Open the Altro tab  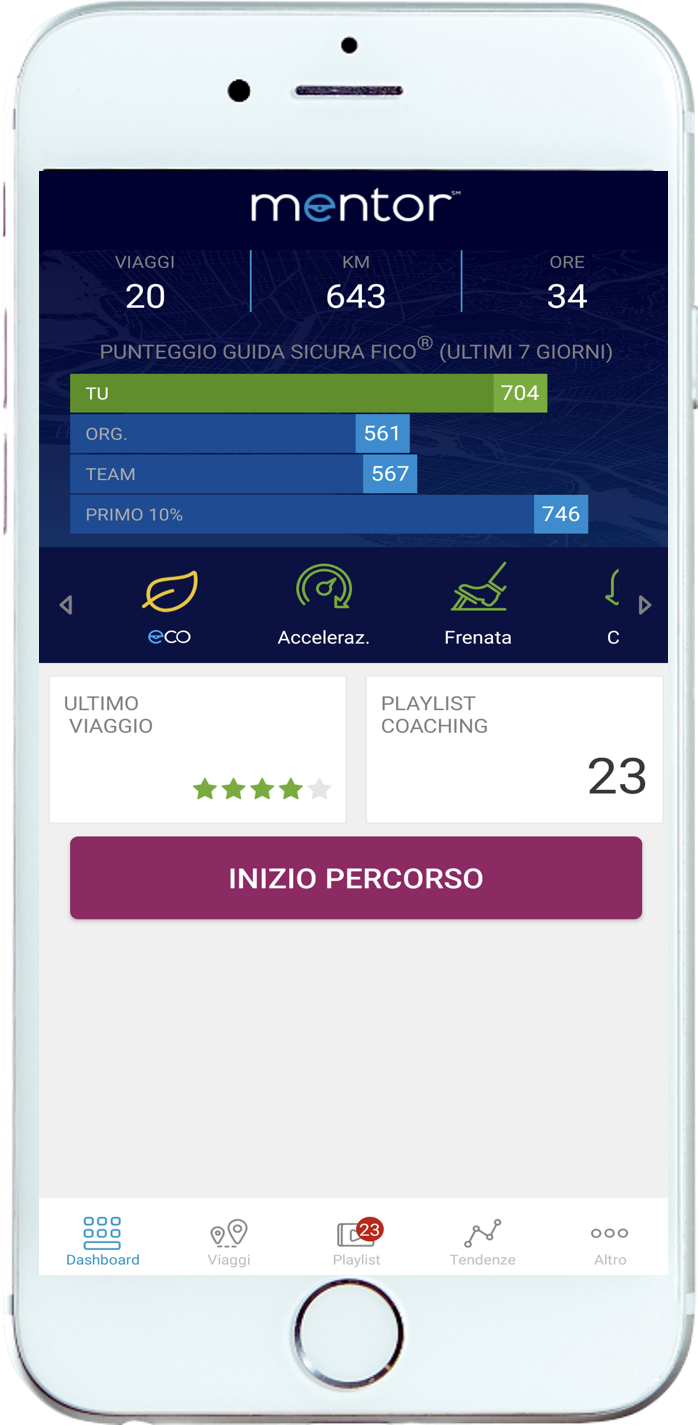click(x=609, y=1241)
